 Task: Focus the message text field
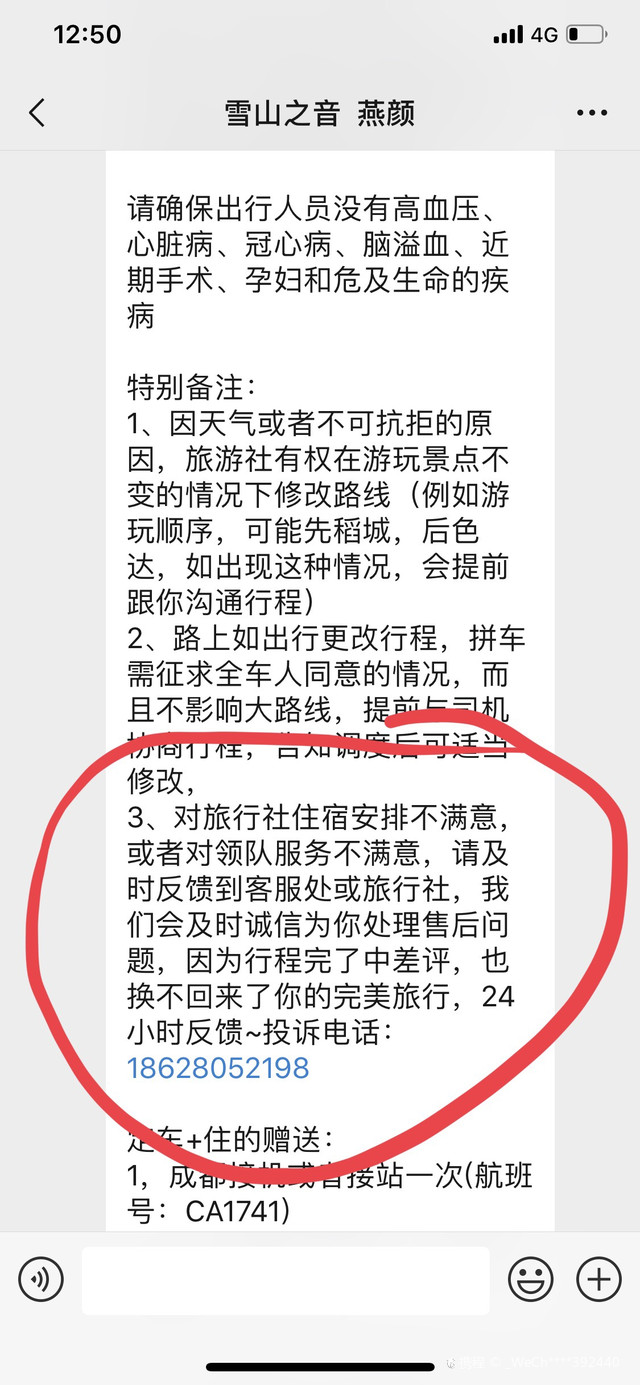tap(285, 1279)
